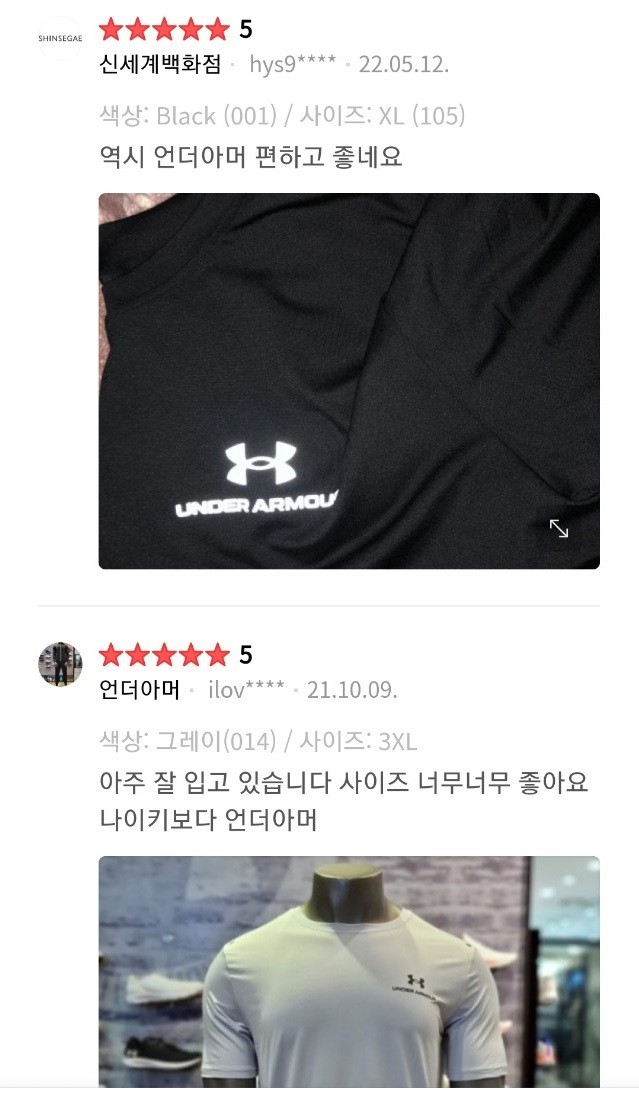Expand the black shirt review photo

[559, 529]
